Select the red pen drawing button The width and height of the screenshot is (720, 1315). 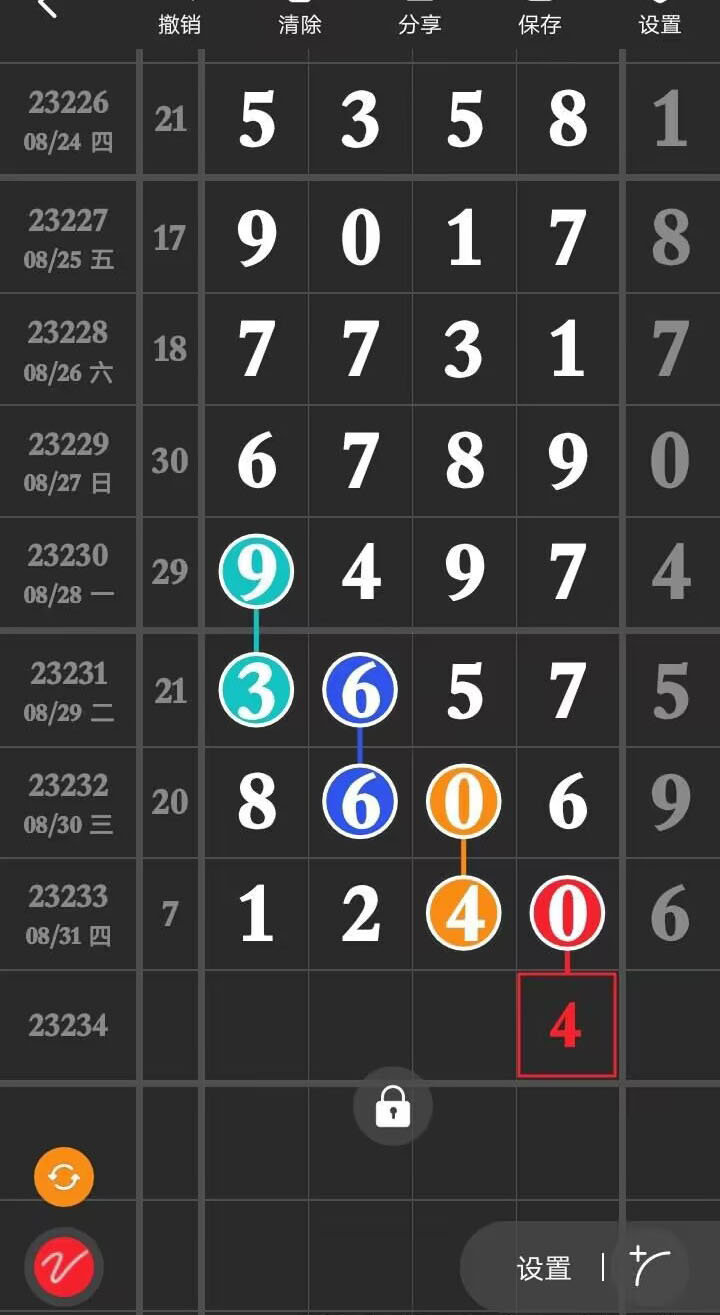tap(64, 1267)
